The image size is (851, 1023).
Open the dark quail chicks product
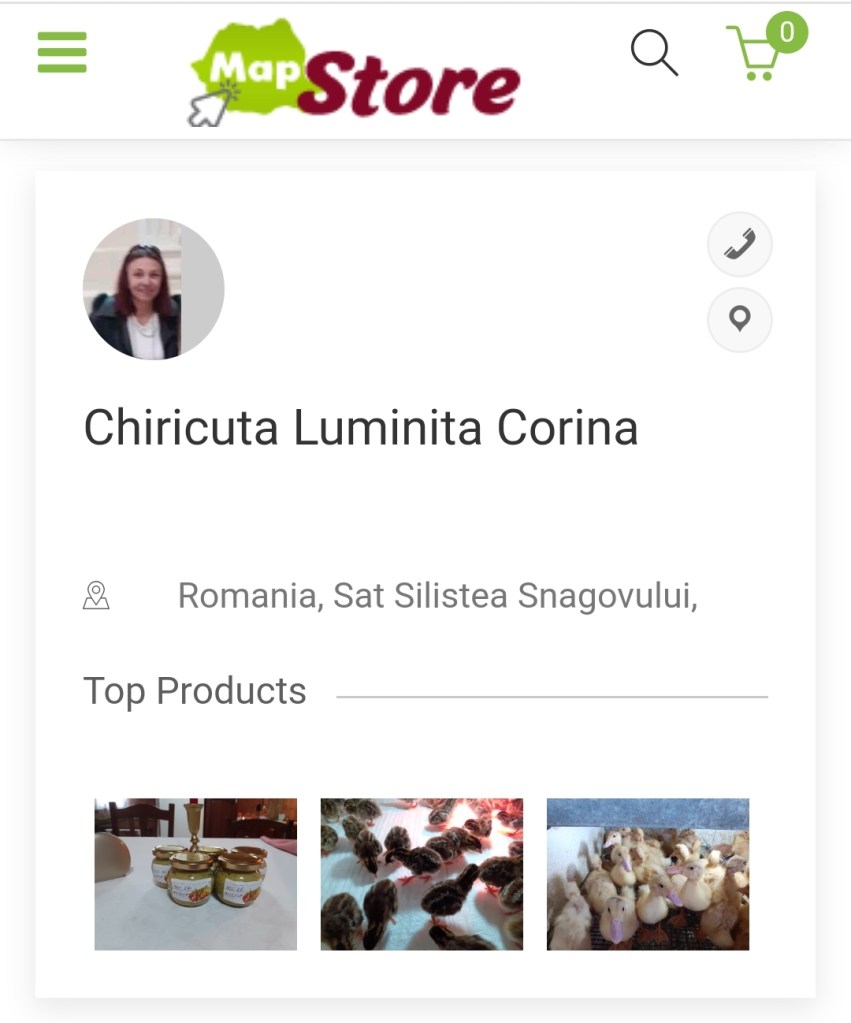pyautogui.click(x=421, y=874)
